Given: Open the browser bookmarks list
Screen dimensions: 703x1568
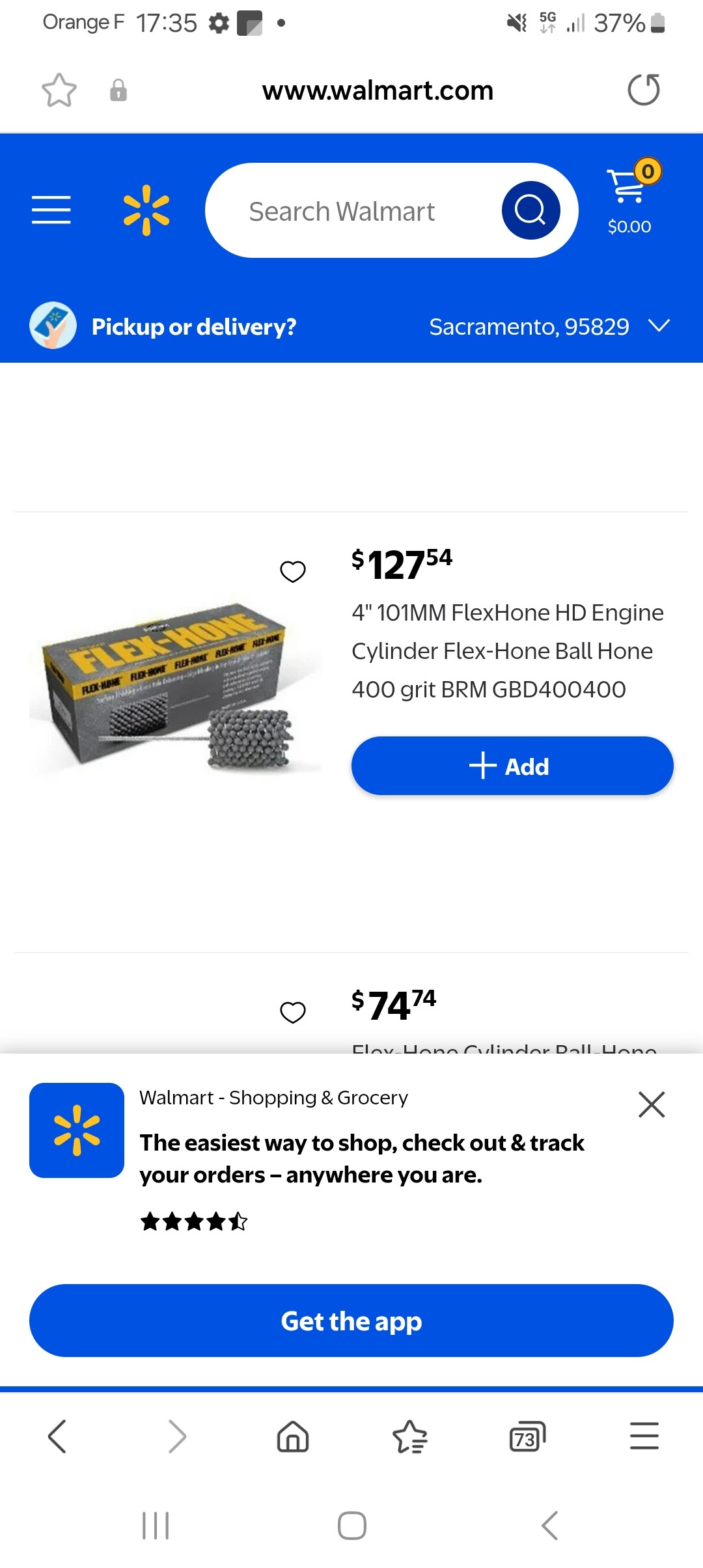Looking at the screenshot, I should coord(410,1436).
